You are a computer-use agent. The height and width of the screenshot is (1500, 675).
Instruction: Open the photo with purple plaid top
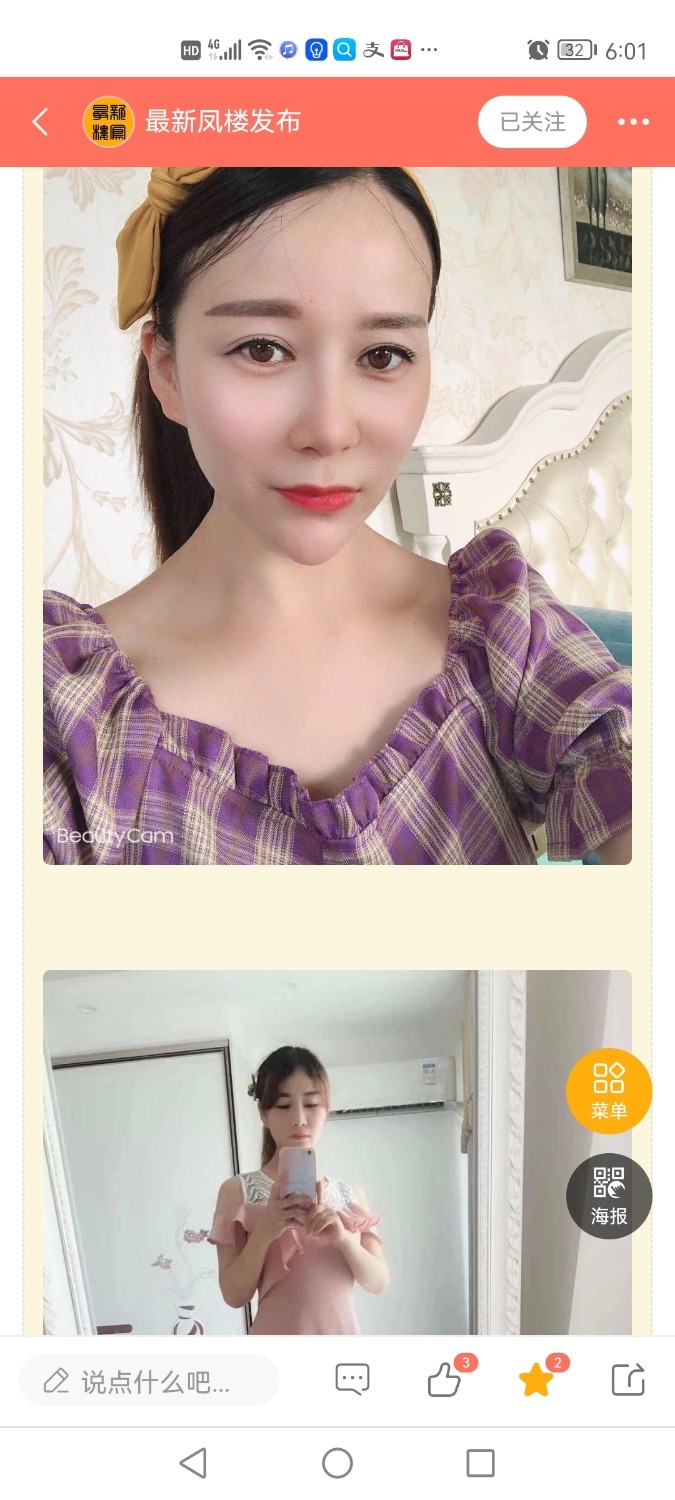(337, 515)
